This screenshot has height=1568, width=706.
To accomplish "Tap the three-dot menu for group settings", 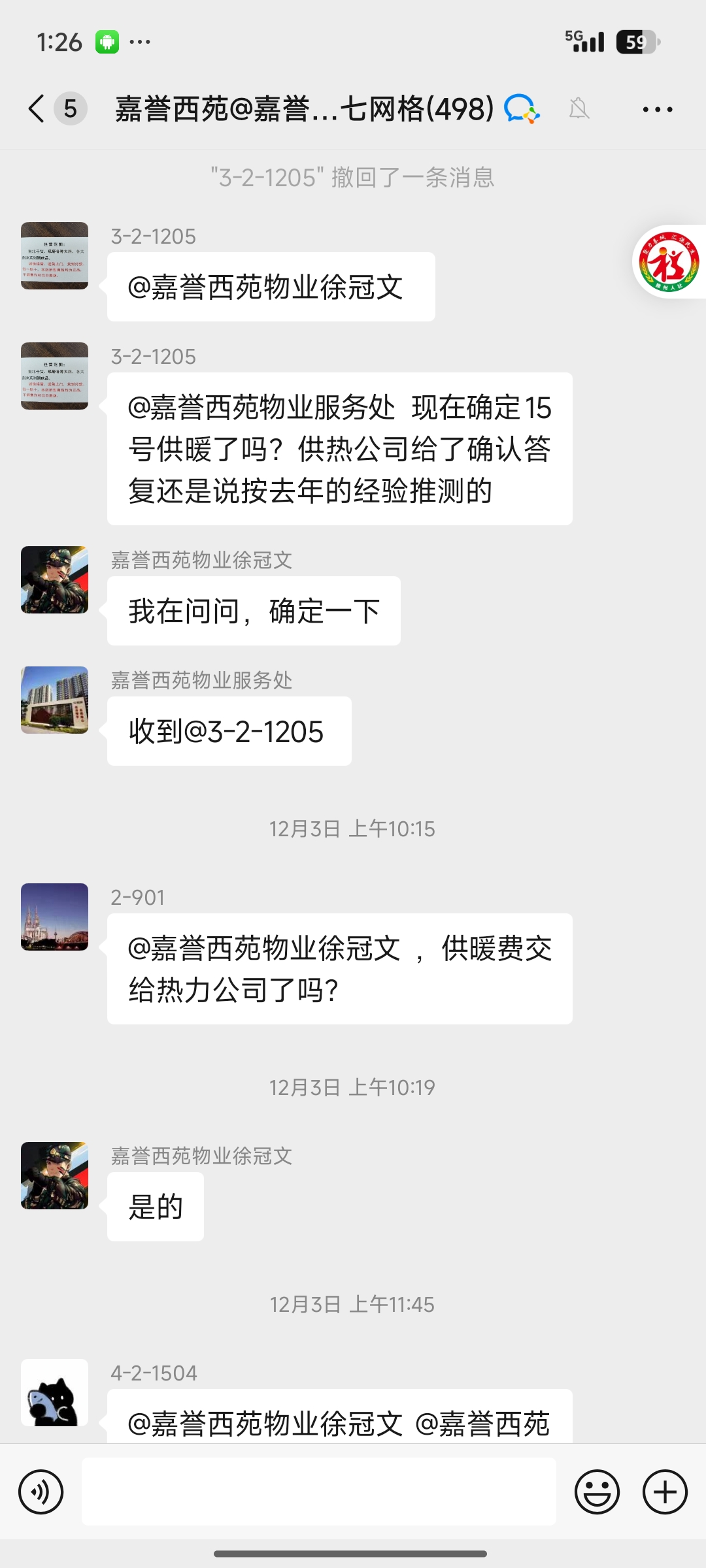I will tap(657, 108).
